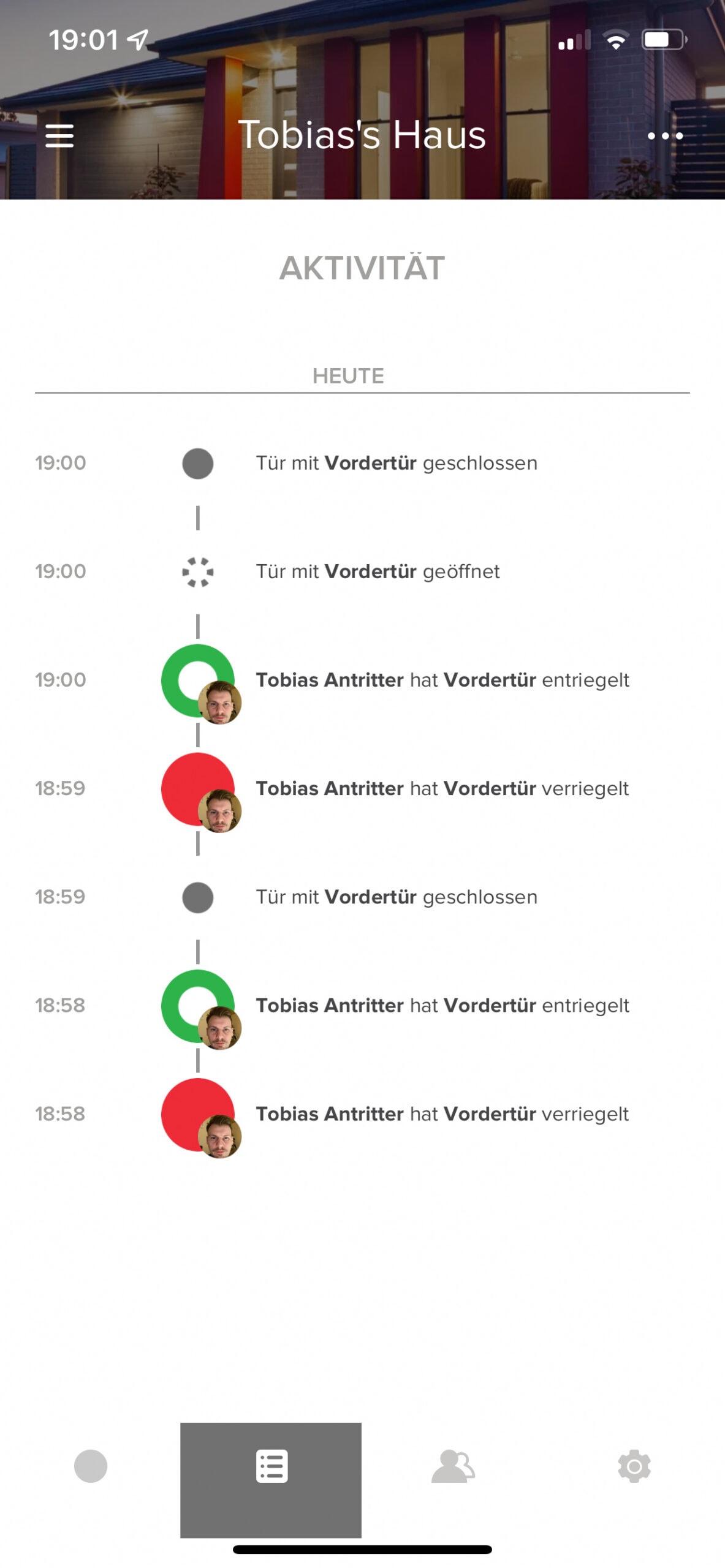Open the settings gear tab
725x1568 pixels.
pyautogui.click(x=634, y=1466)
